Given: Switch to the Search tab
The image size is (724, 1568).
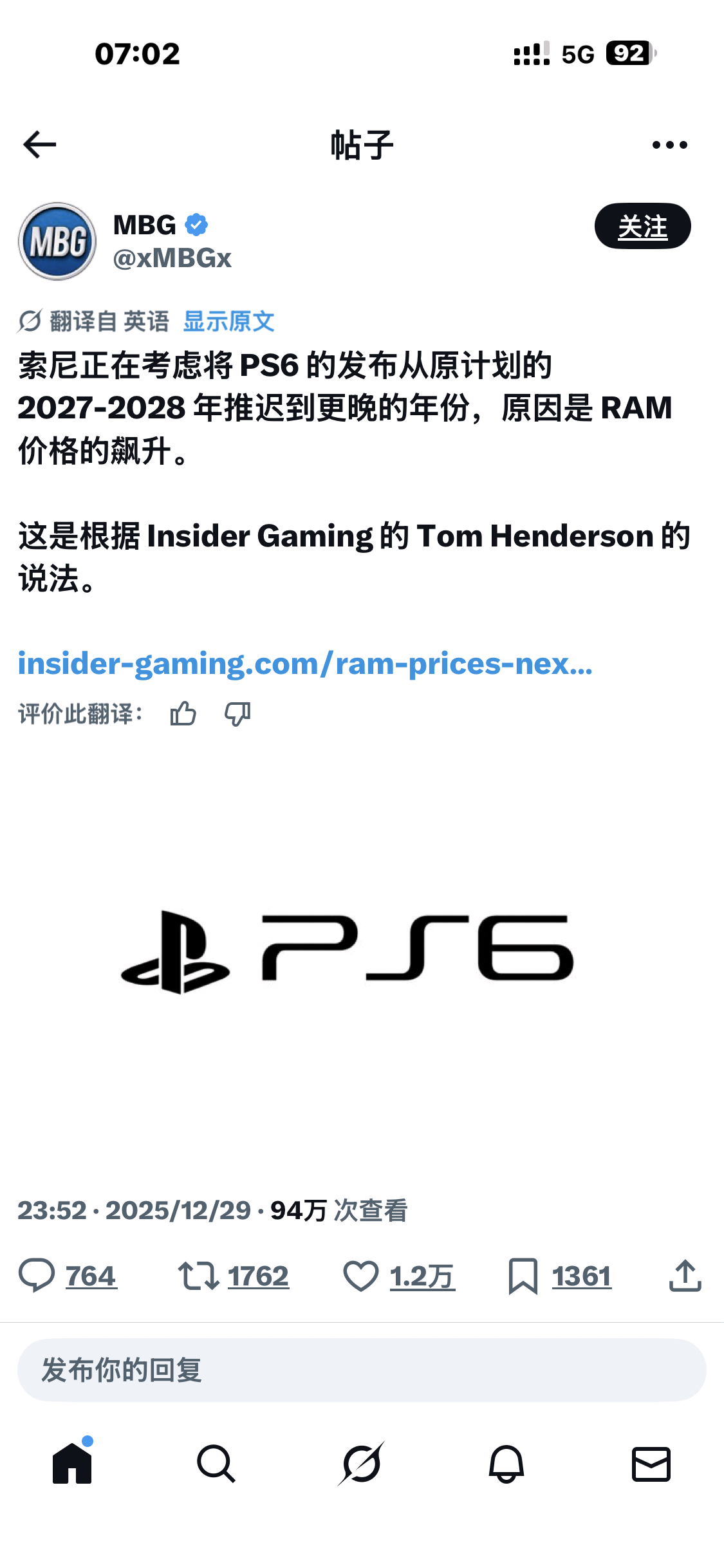Looking at the screenshot, I should pyautogui.click(x=216, y=1464).
